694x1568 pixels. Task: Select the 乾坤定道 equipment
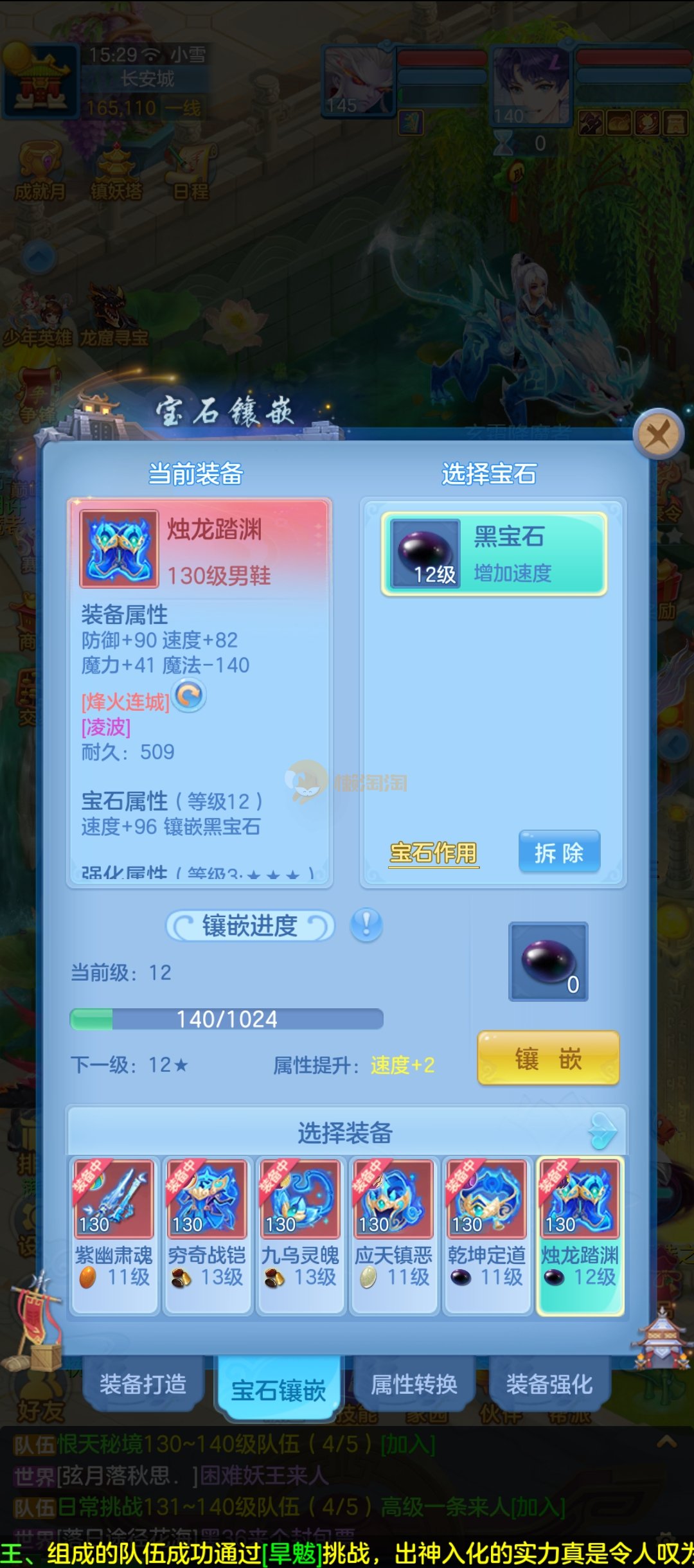[x=486, y=1235]
